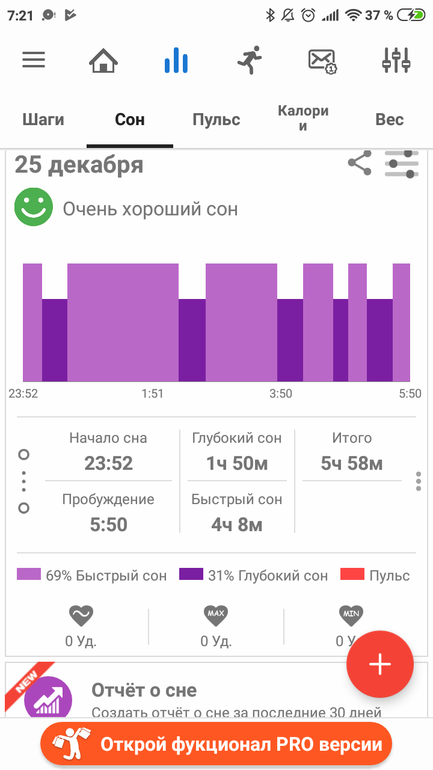Tap the red plus floating button
The height and width of the screenshot is (770, 433).
click(x=380, y=664)
